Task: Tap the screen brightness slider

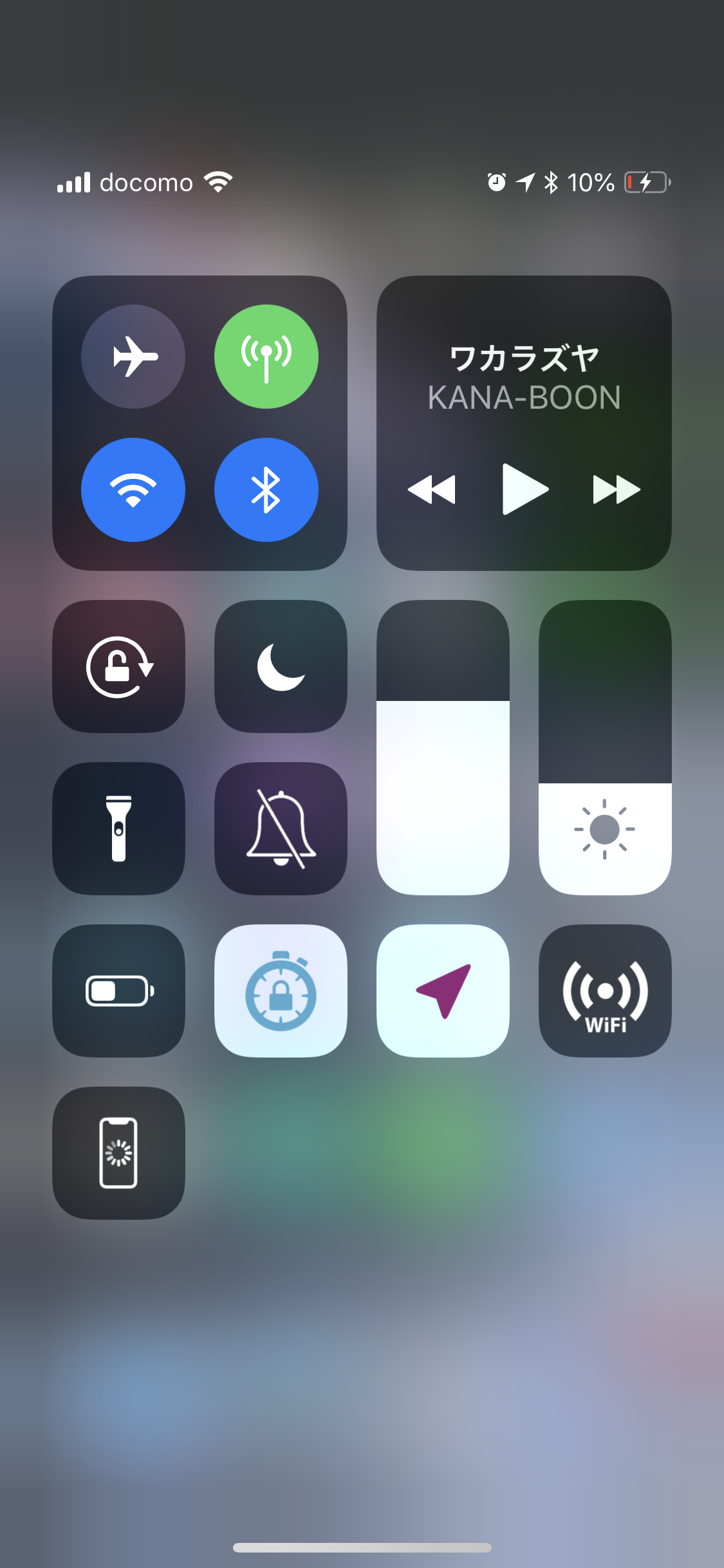Action: coord(605,748)
